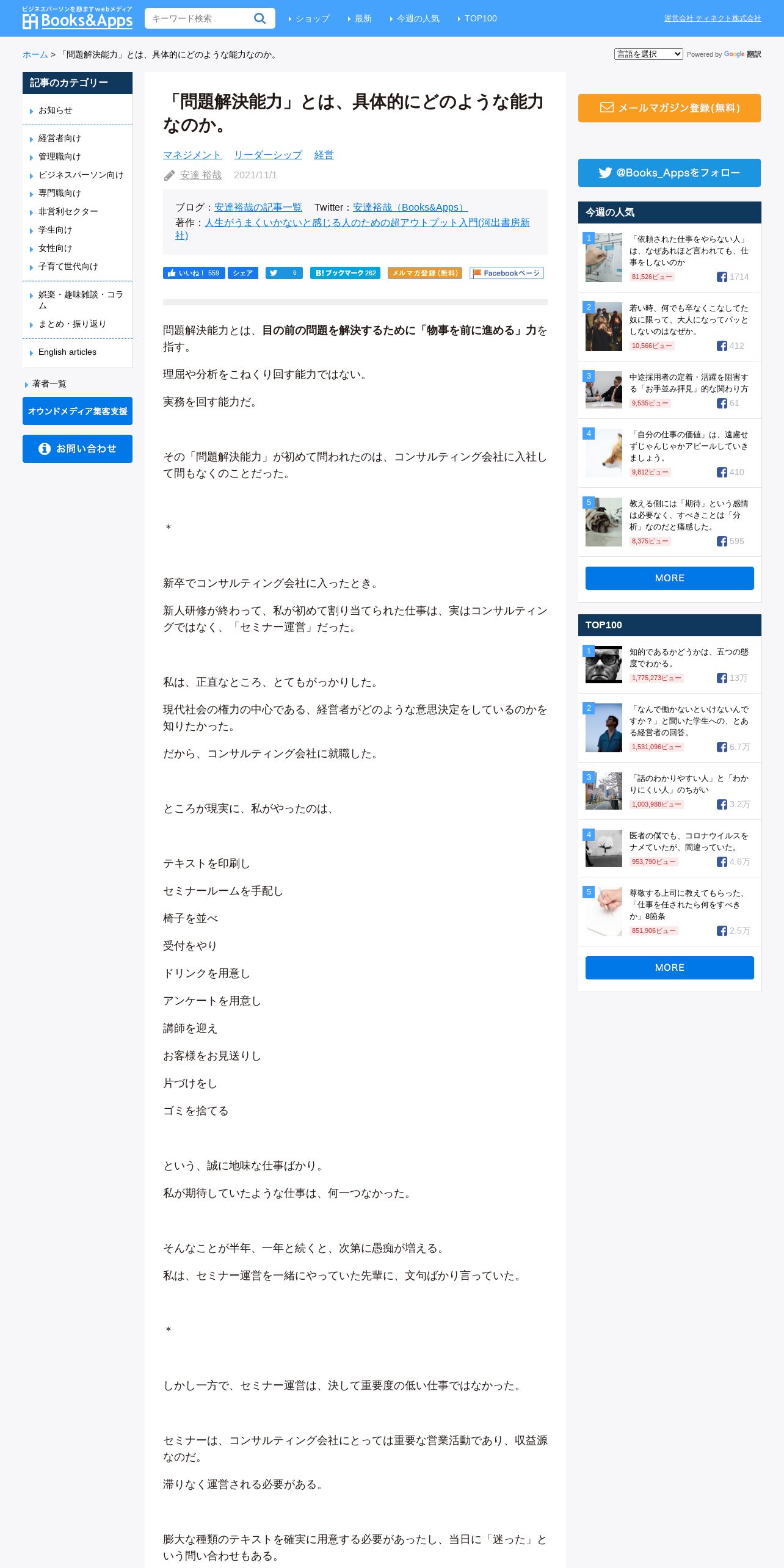Open the ショップ menu item
This screenshot has height=1568, width=784.
tap(309, 18)
